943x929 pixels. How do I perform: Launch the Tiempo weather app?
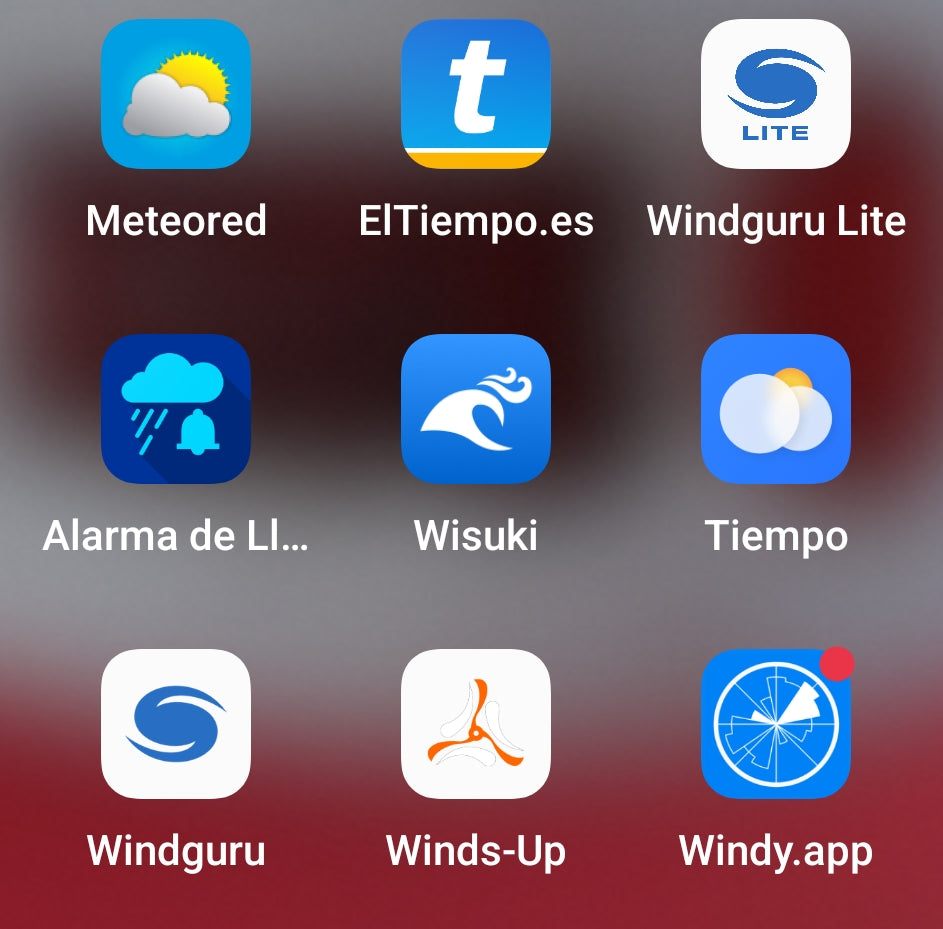click(776, 409)
